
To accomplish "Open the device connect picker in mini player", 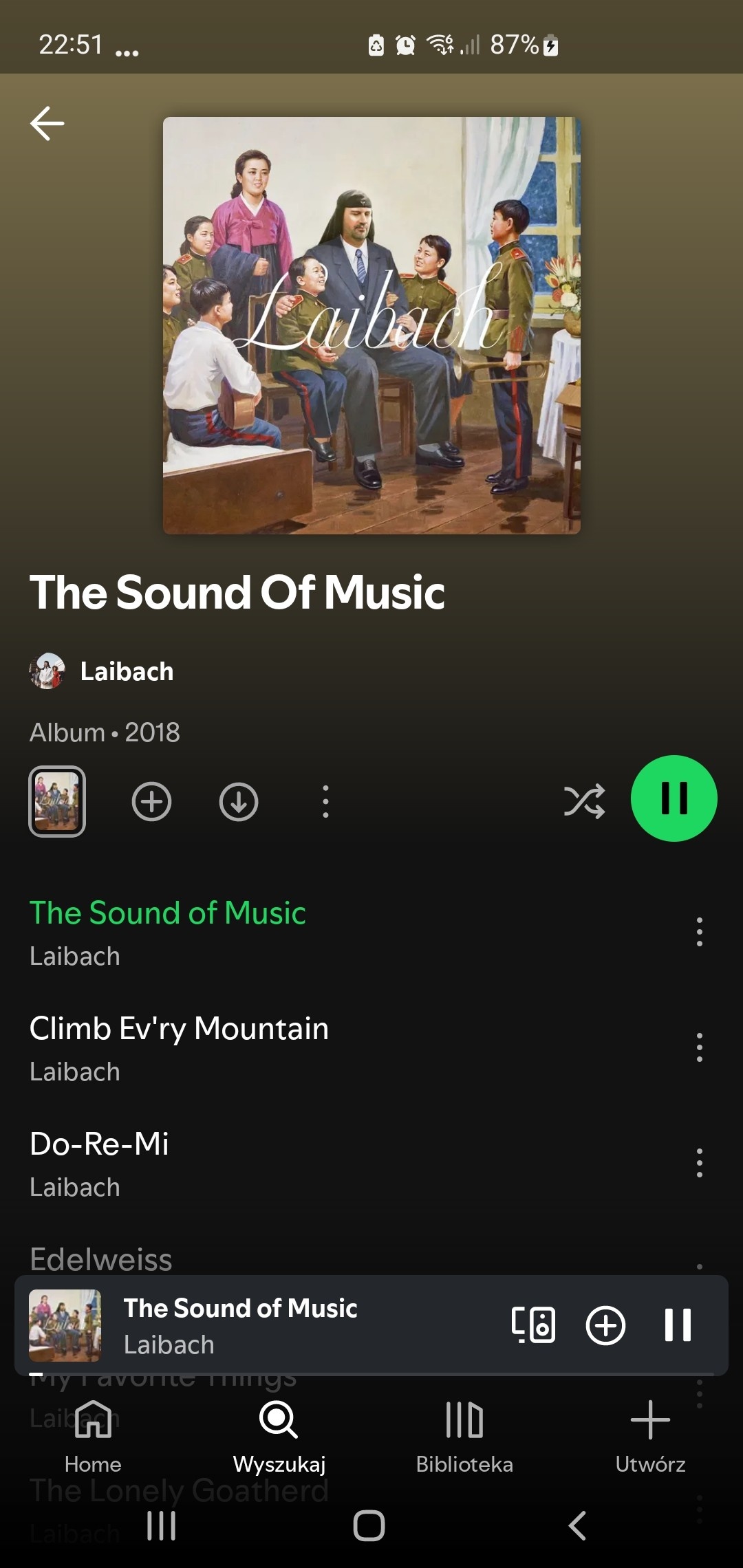I will [533, 1325].
